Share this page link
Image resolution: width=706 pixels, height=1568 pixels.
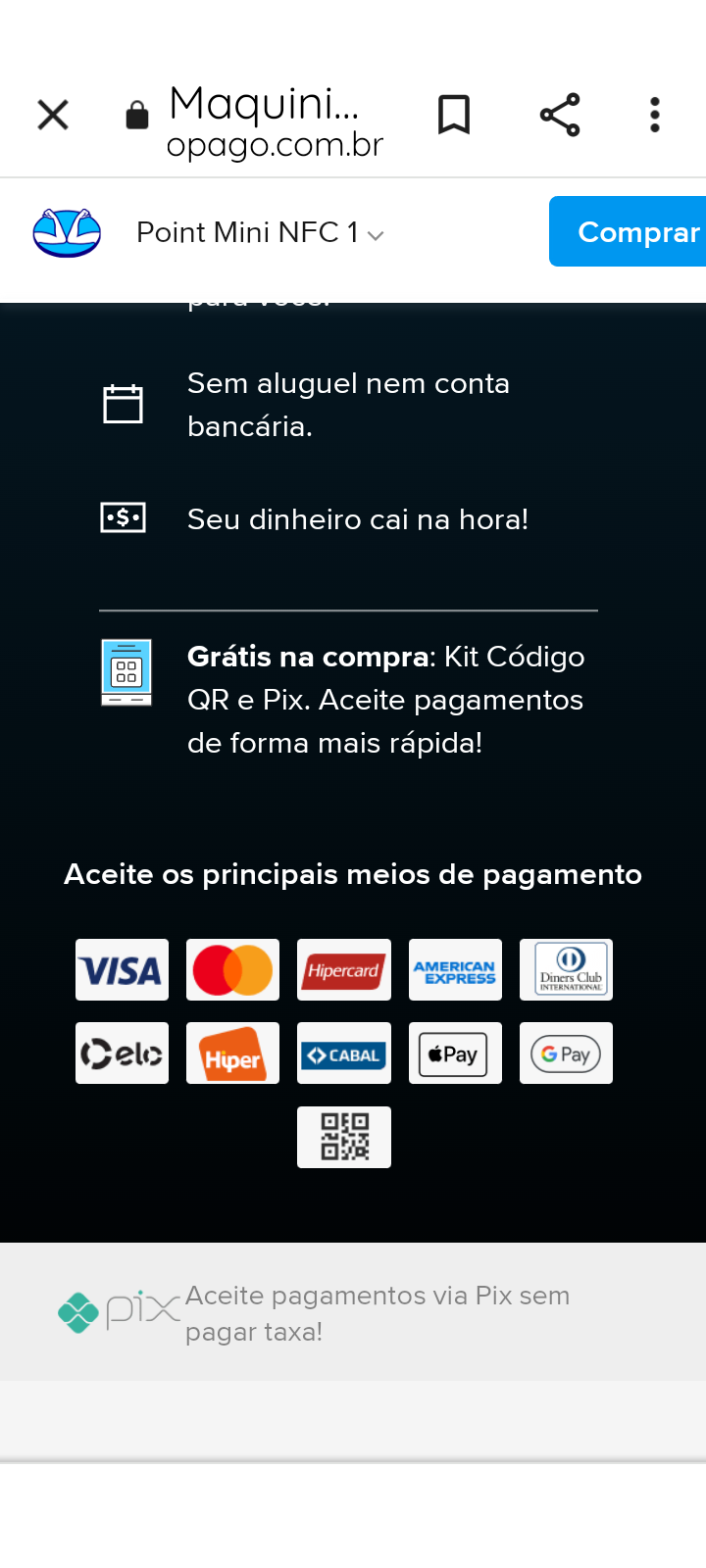click(560, 115)
